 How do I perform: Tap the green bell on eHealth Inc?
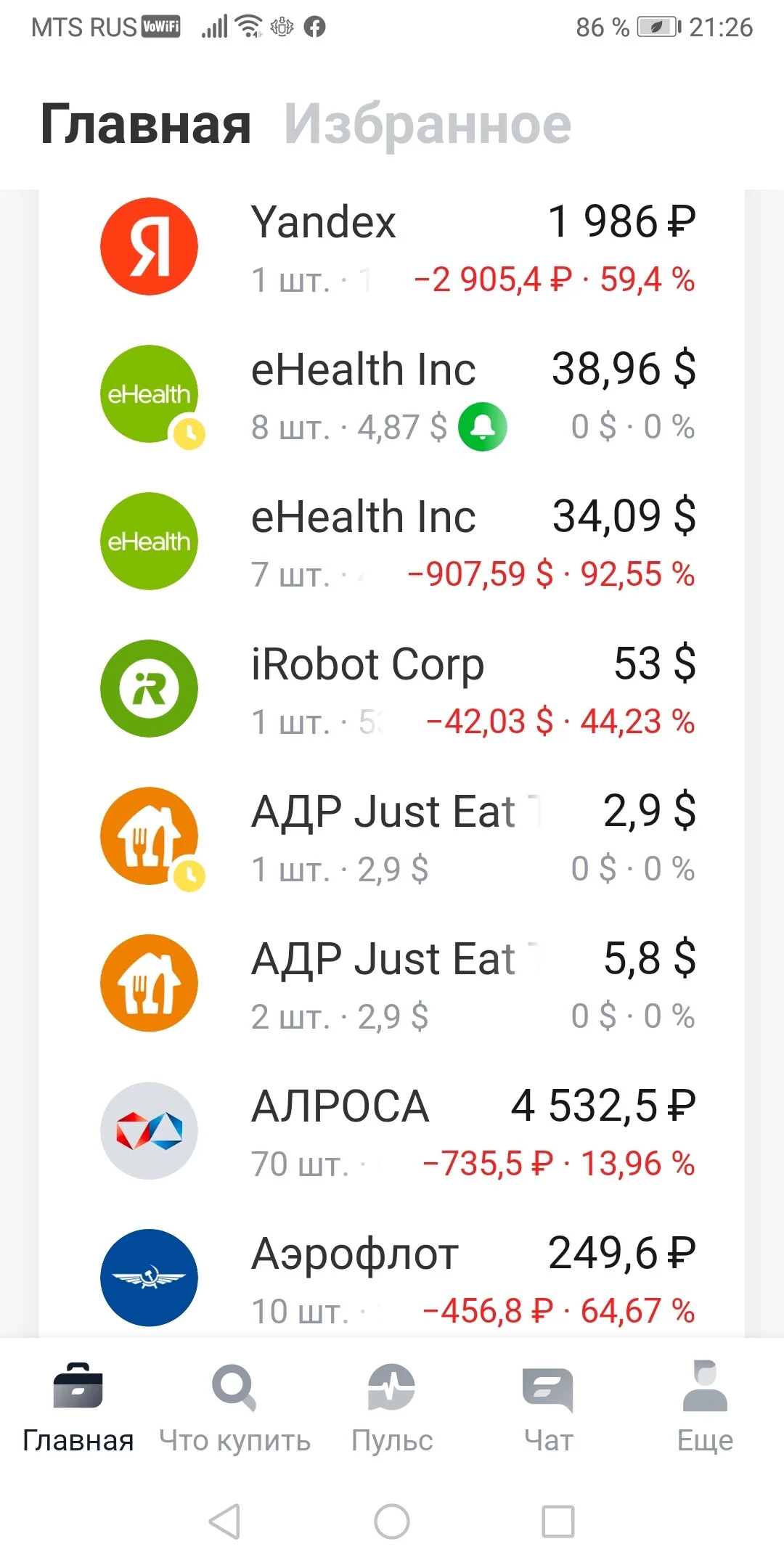click(483, 427)
